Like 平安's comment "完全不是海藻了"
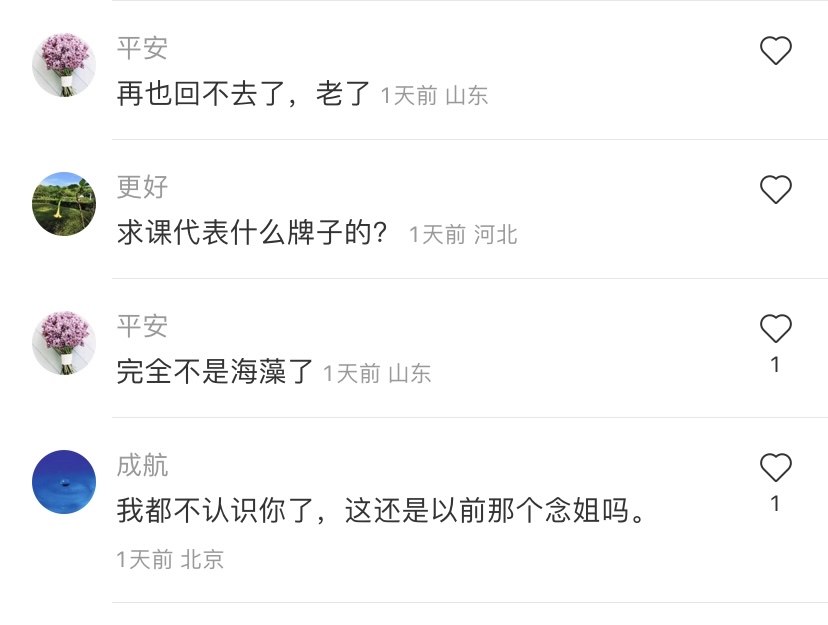The height and width of the screenshot is (625, 828). [x=775, y=329]
